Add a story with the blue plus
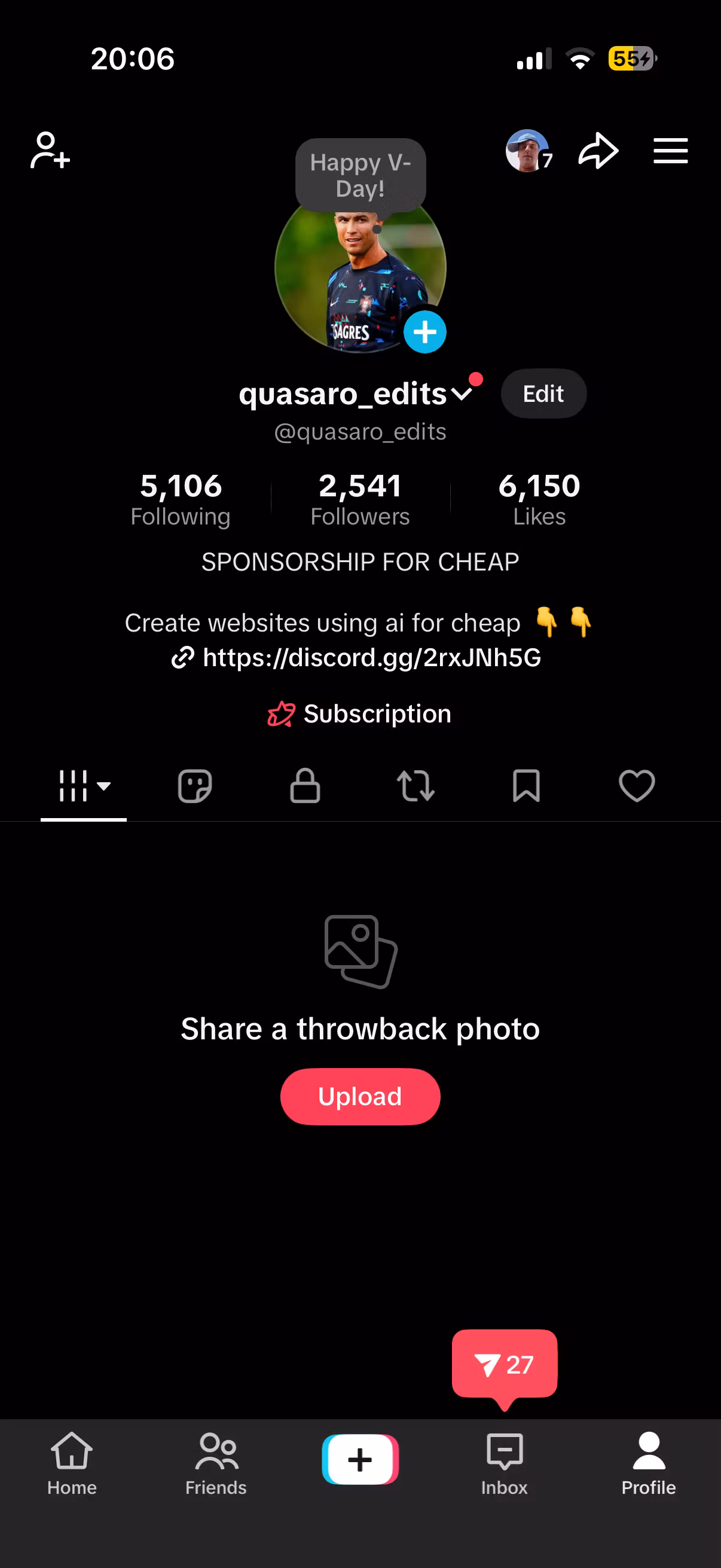This screenshot has height=1568, width=721. (x=424, y=332)
